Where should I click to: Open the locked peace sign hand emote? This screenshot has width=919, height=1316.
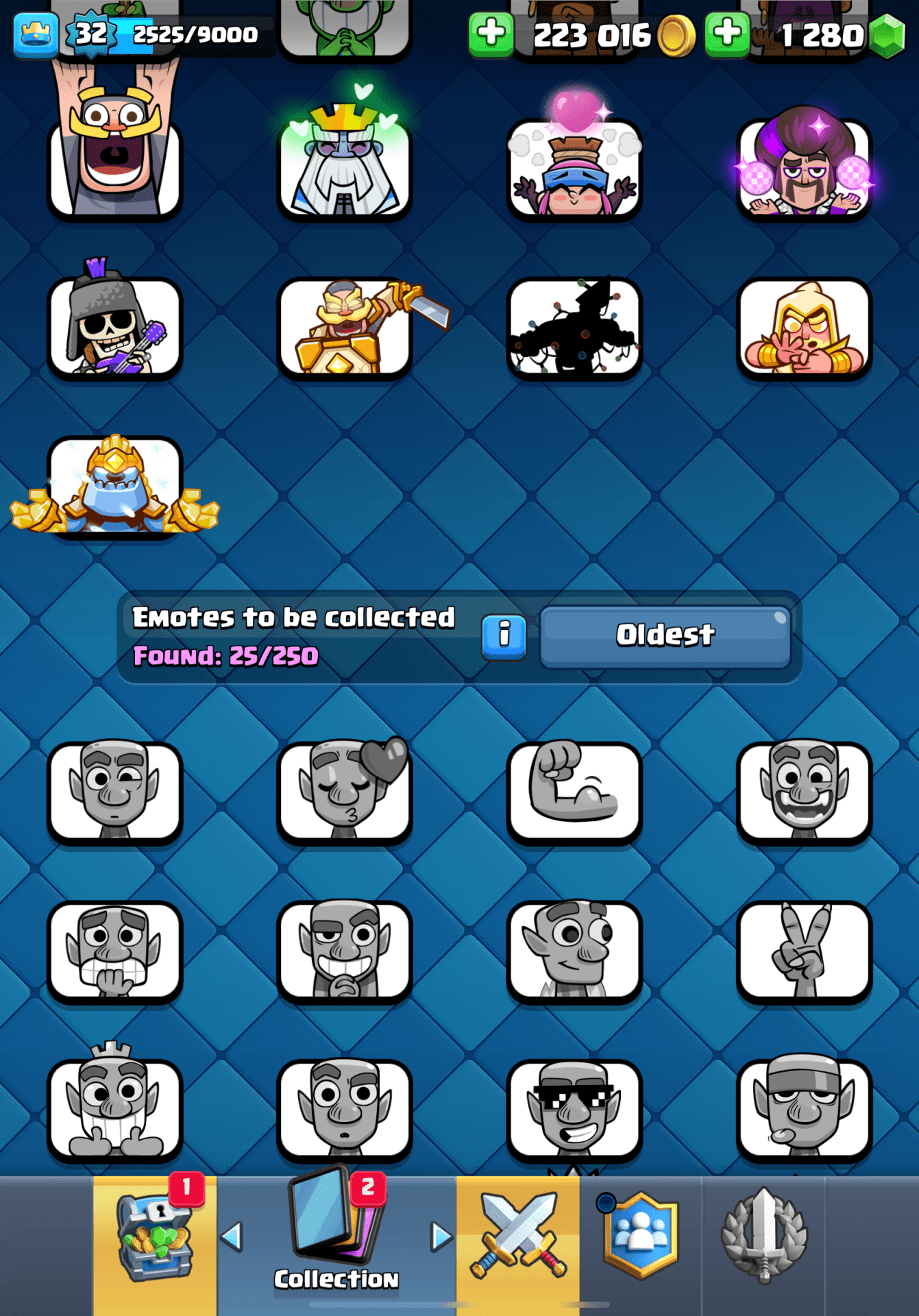[804, 951]
